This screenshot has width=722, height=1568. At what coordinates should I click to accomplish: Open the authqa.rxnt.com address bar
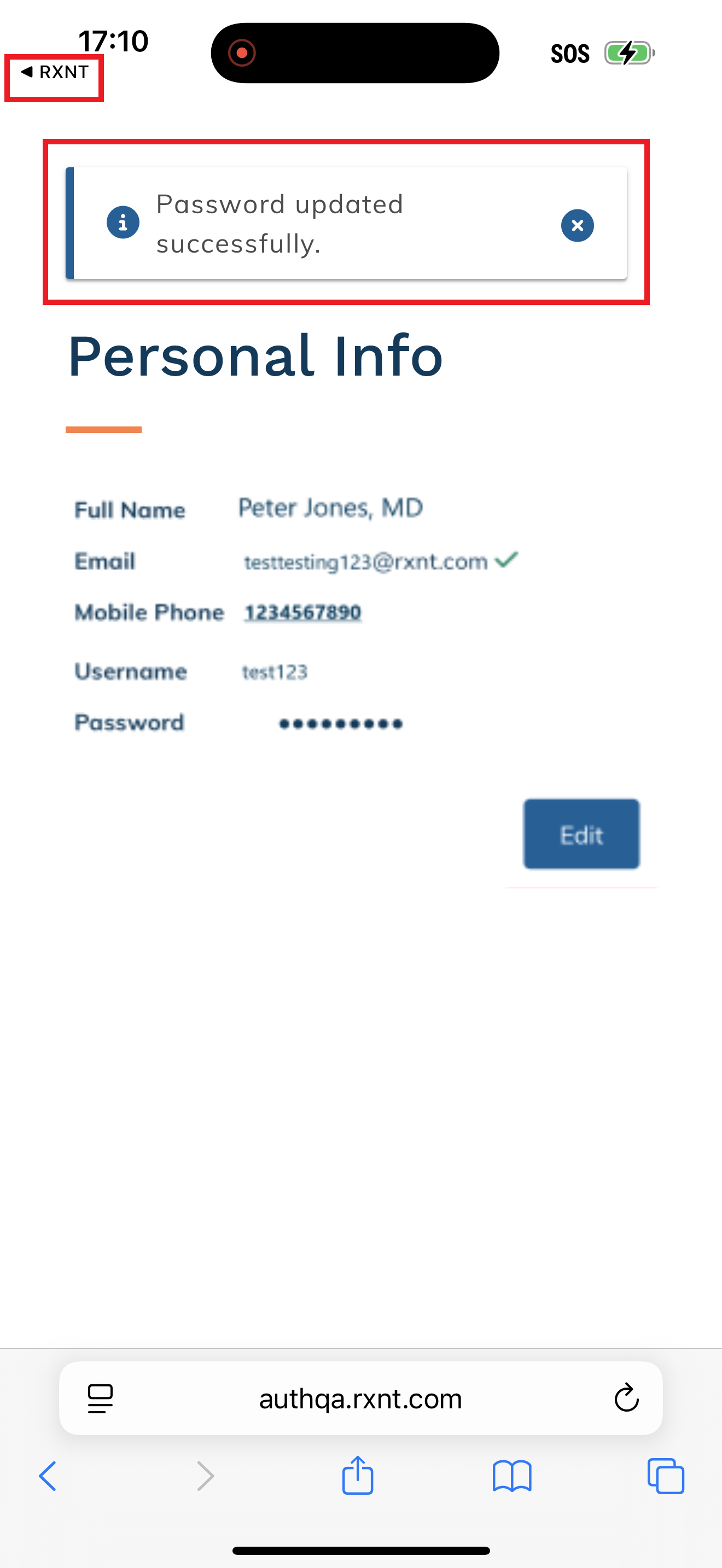(360, 1399)
